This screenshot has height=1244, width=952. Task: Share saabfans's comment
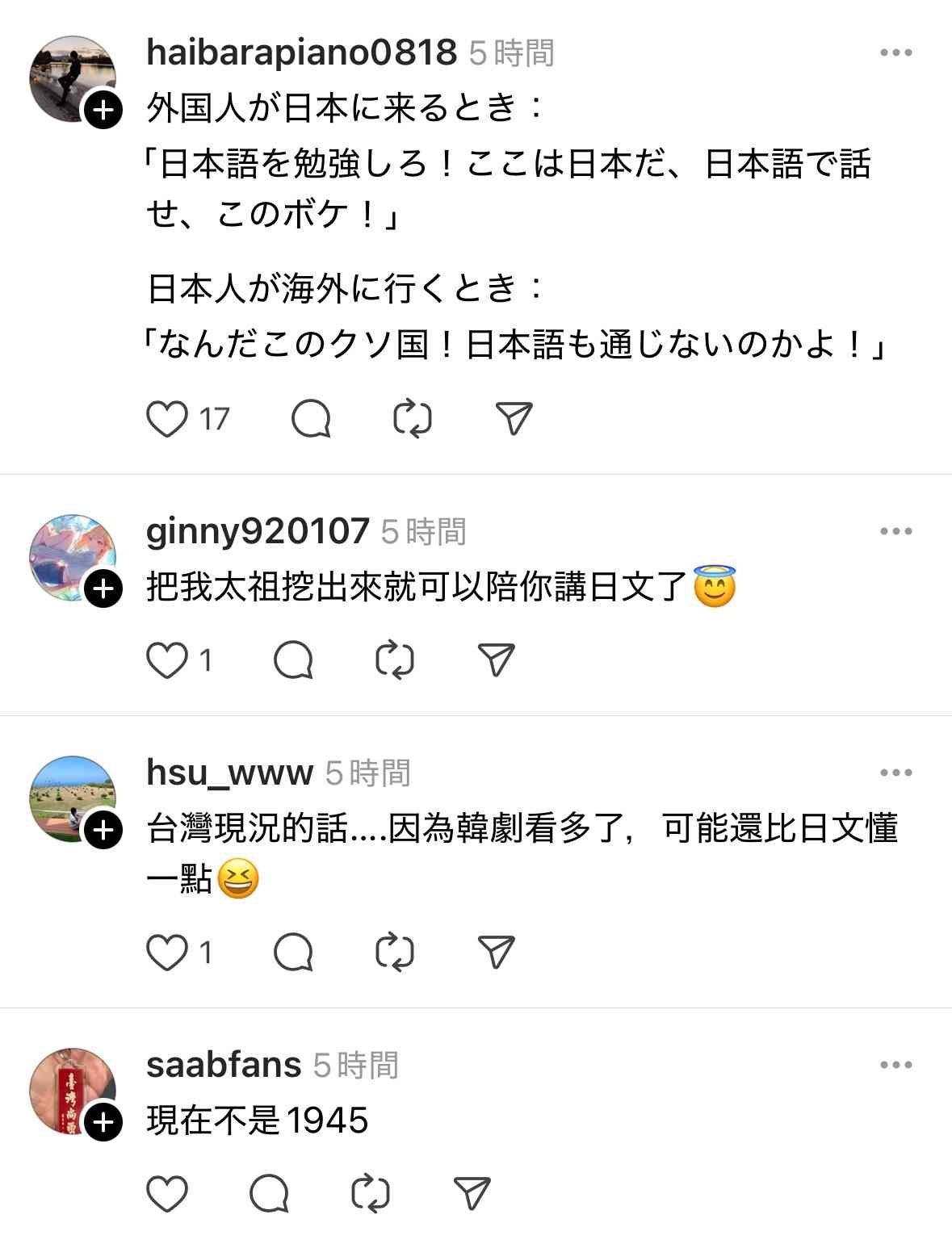(472, 1194)
